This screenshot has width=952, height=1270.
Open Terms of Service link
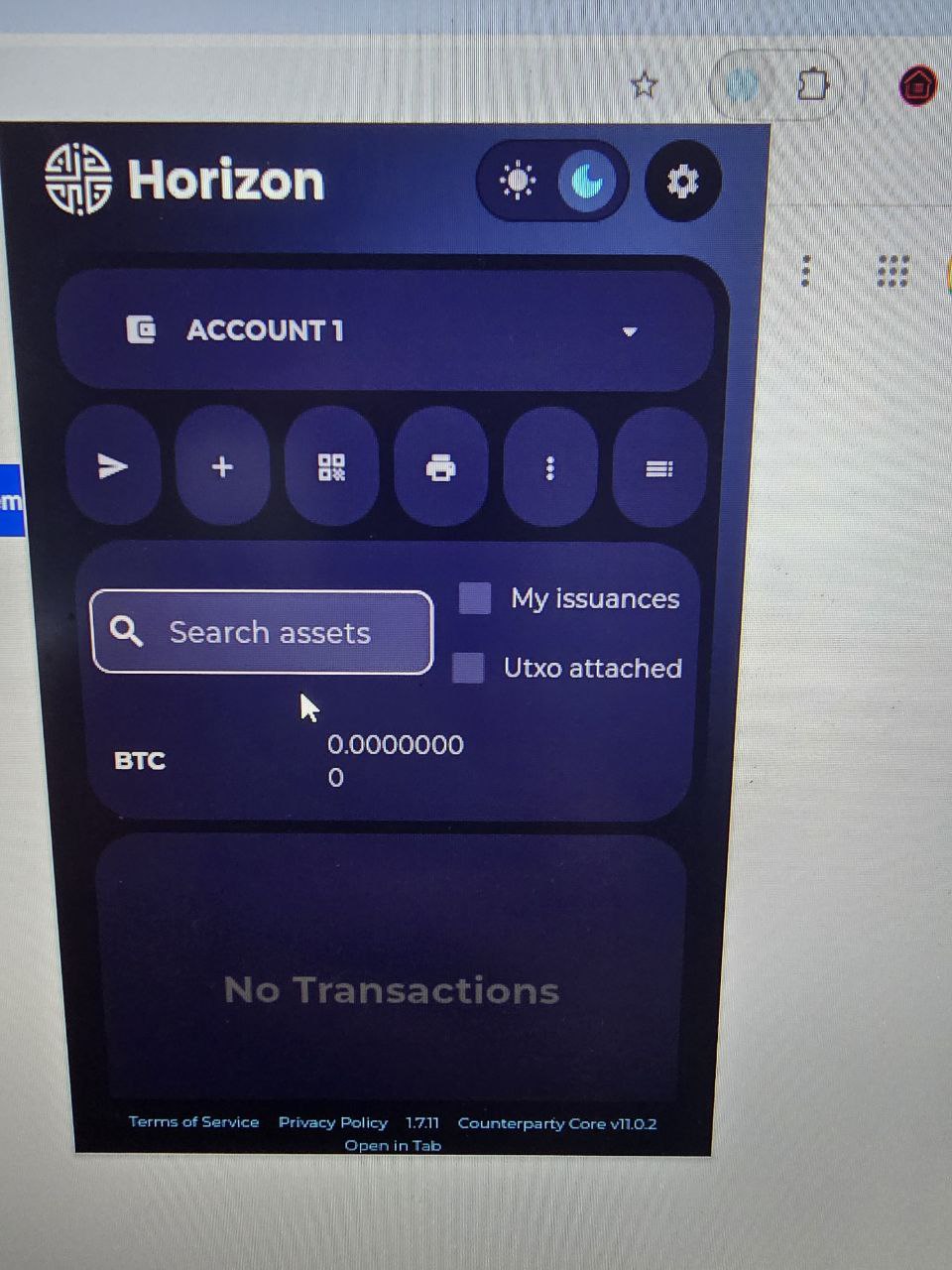(x=193, y=1122)
